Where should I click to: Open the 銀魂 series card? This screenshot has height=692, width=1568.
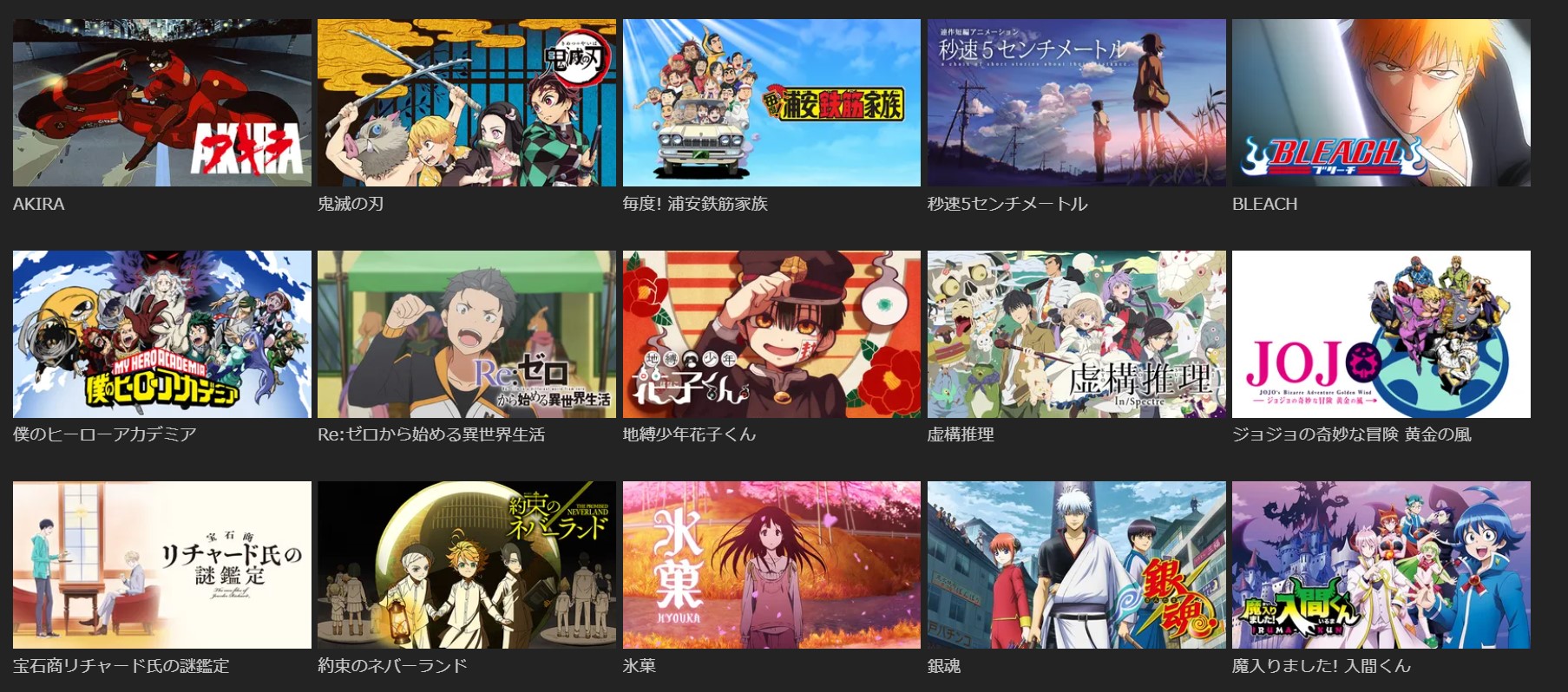1076,565
